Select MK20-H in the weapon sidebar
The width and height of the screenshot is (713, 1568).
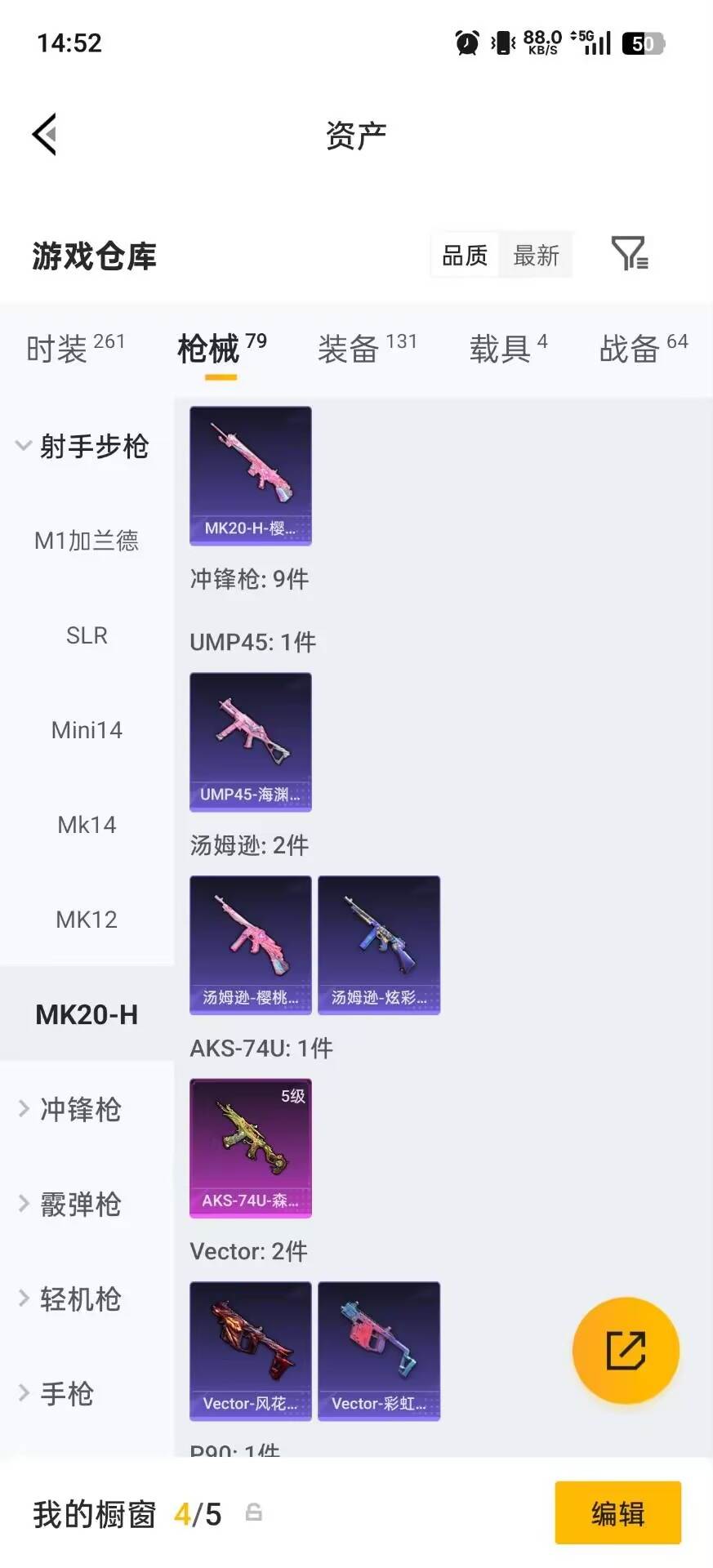(x=87, y=1013)
